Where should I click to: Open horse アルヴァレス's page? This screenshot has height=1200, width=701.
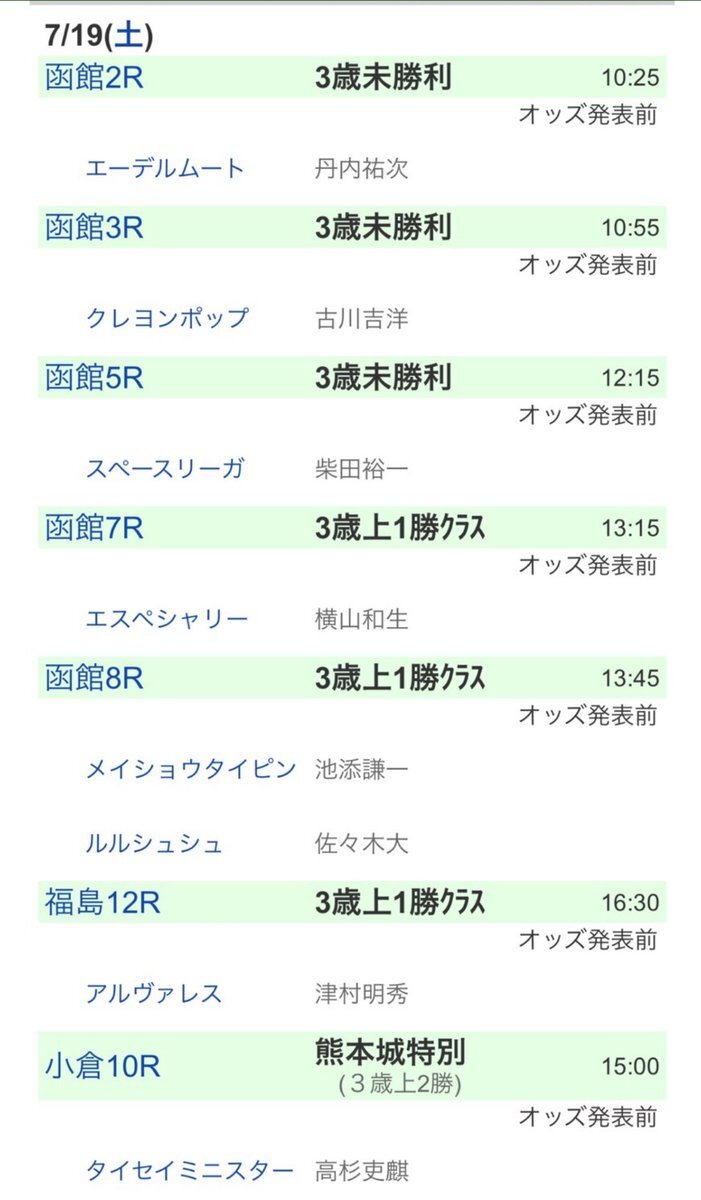(154, 994)
